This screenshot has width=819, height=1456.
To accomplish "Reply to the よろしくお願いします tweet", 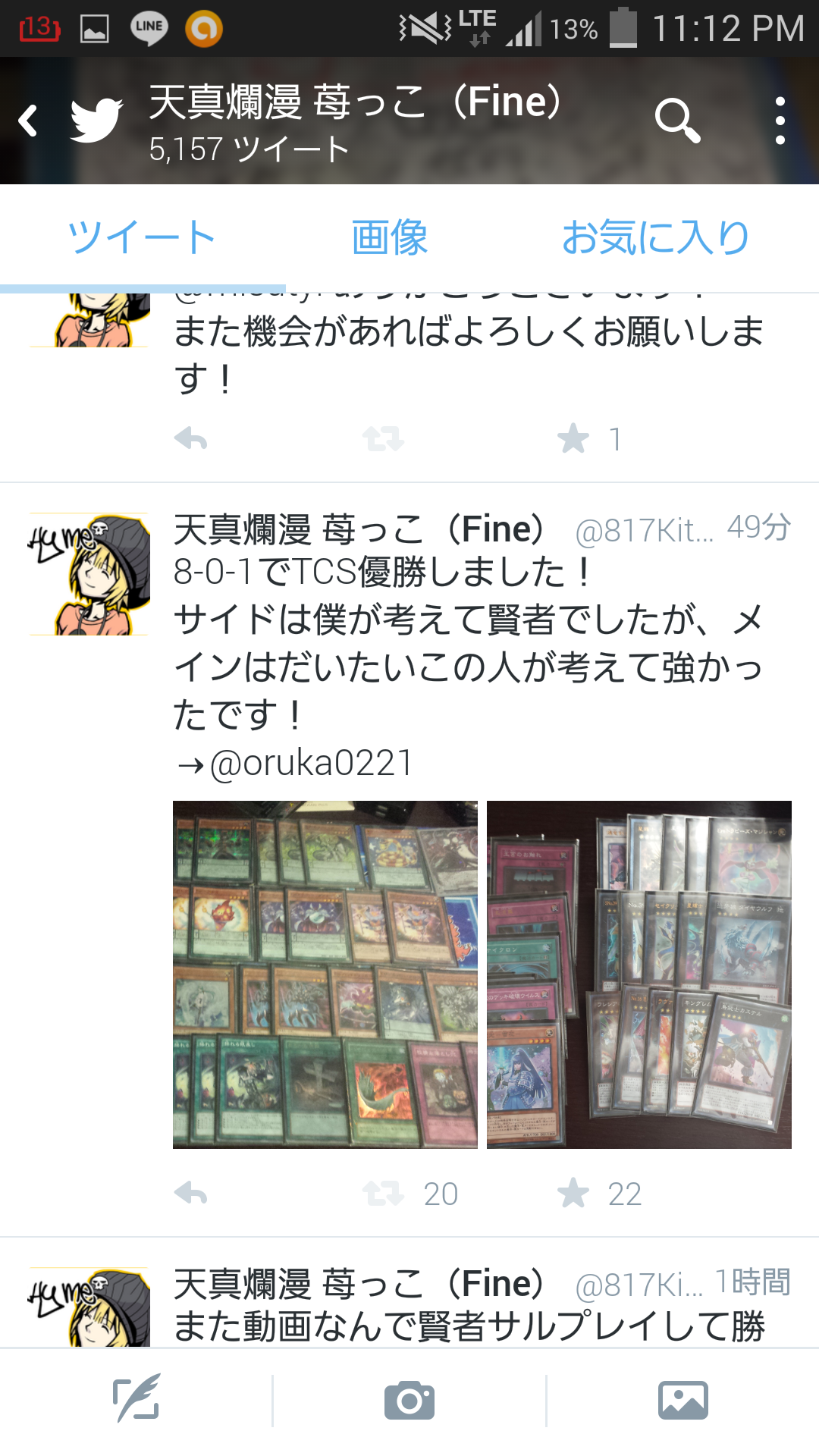I will click(x=191, y=439).
